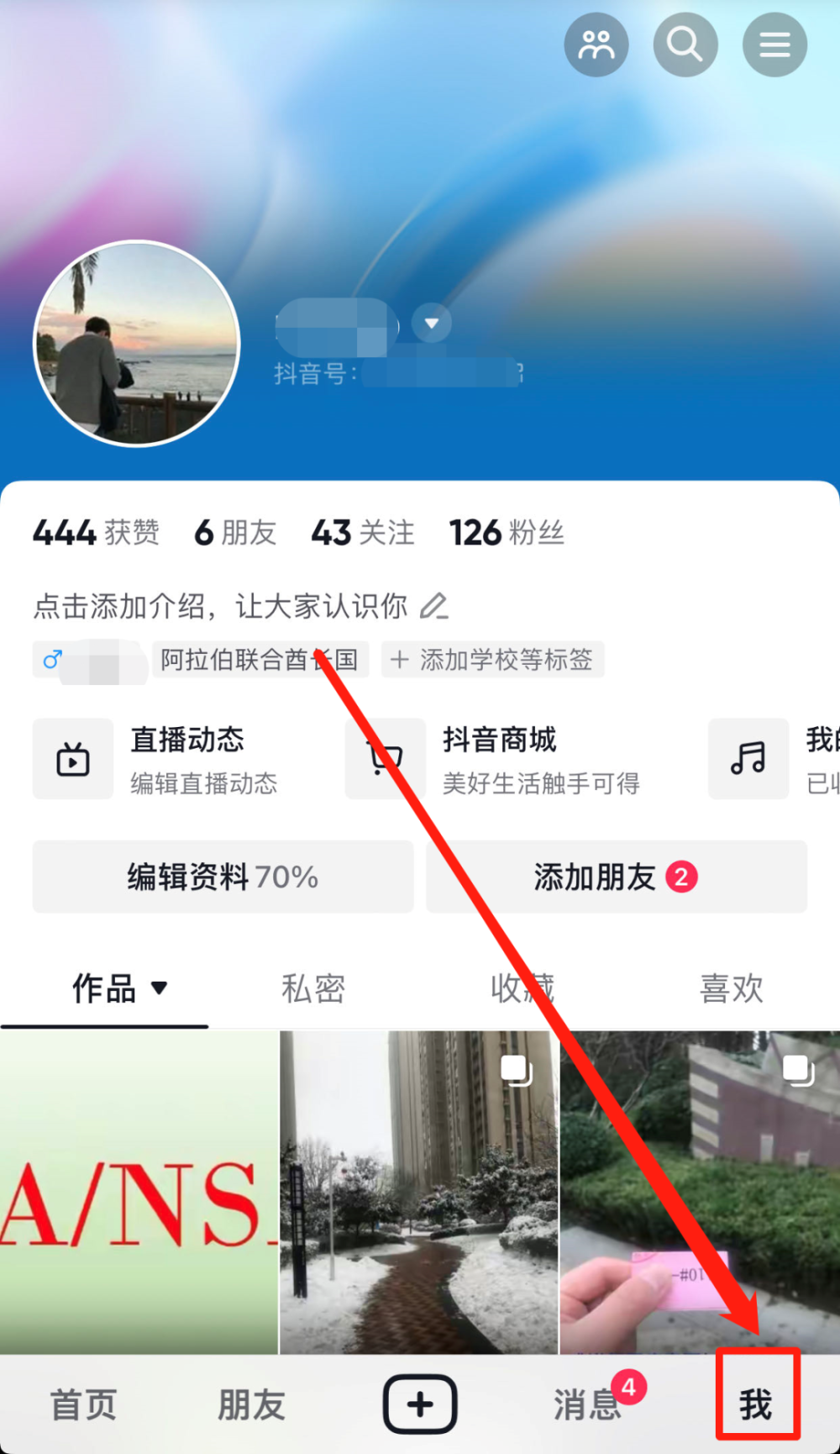Open the hamburger menu at top right

774,45
